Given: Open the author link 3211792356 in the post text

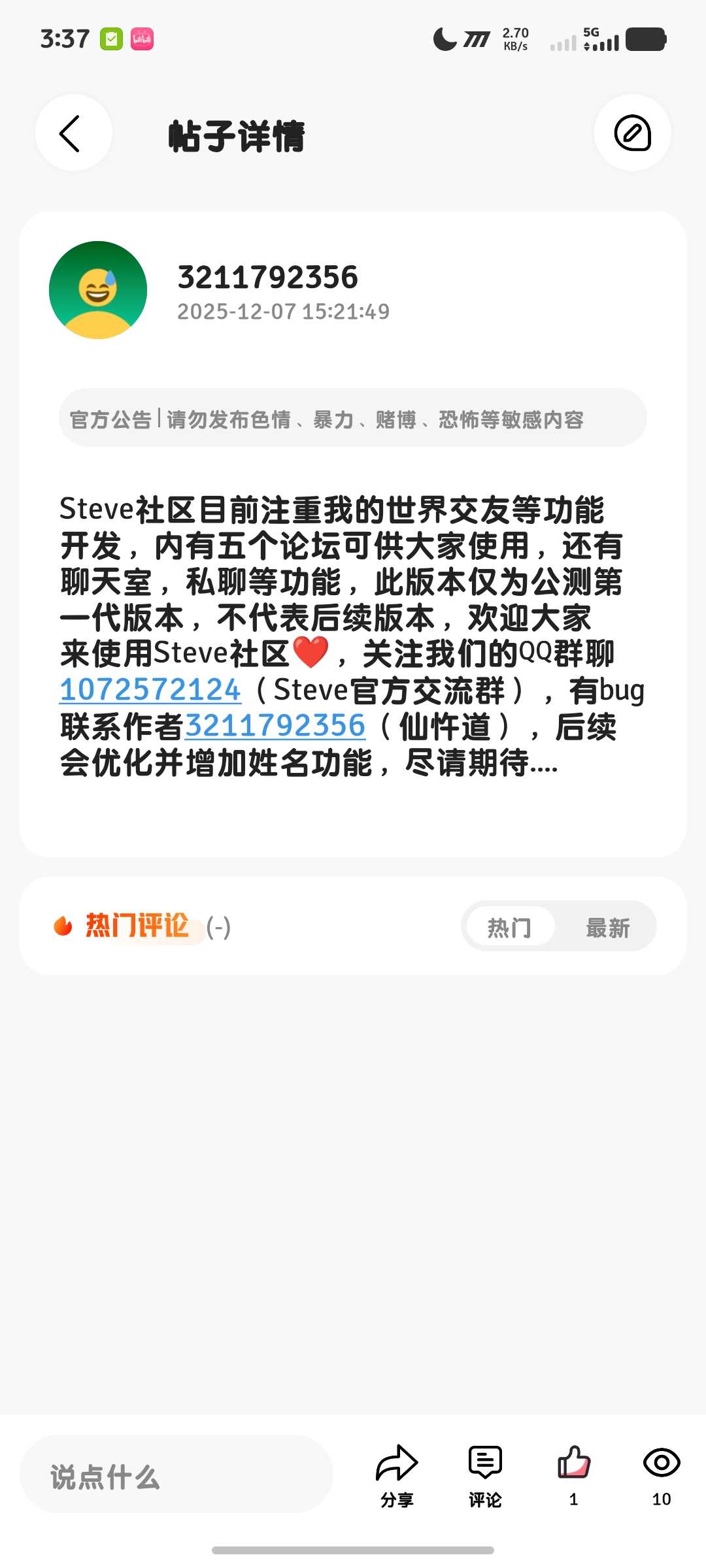Looking at the screenshot, I should (275, 726).
